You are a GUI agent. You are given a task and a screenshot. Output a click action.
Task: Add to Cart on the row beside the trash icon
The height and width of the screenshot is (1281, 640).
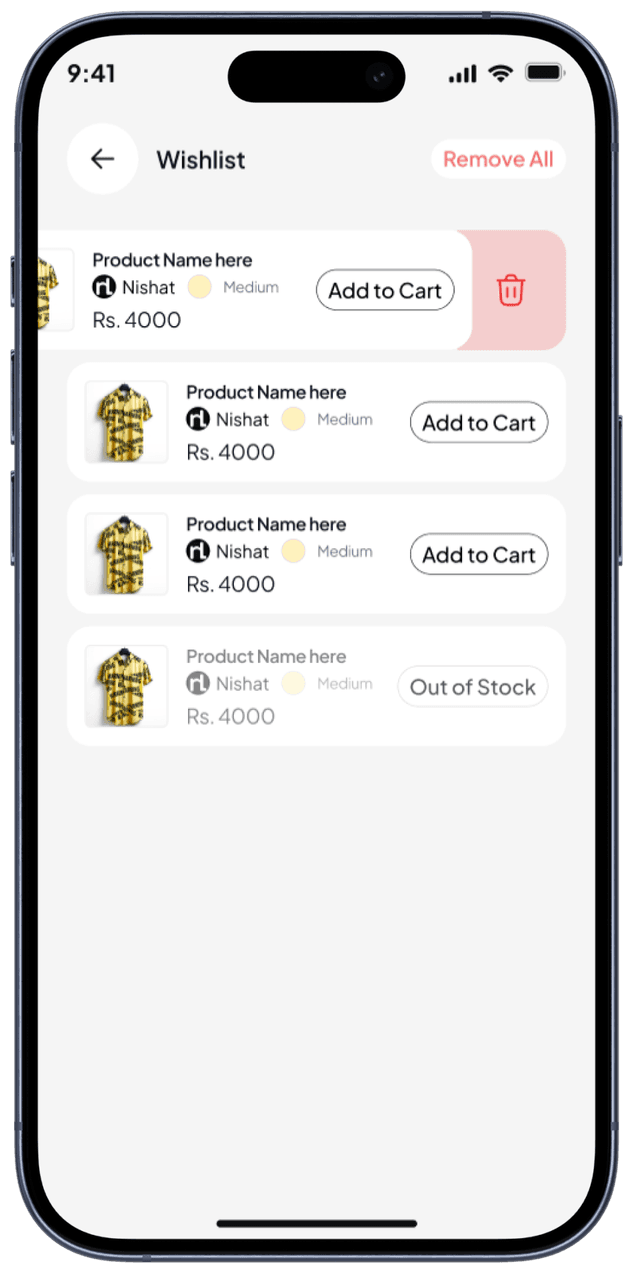click(x=385, y=291)
